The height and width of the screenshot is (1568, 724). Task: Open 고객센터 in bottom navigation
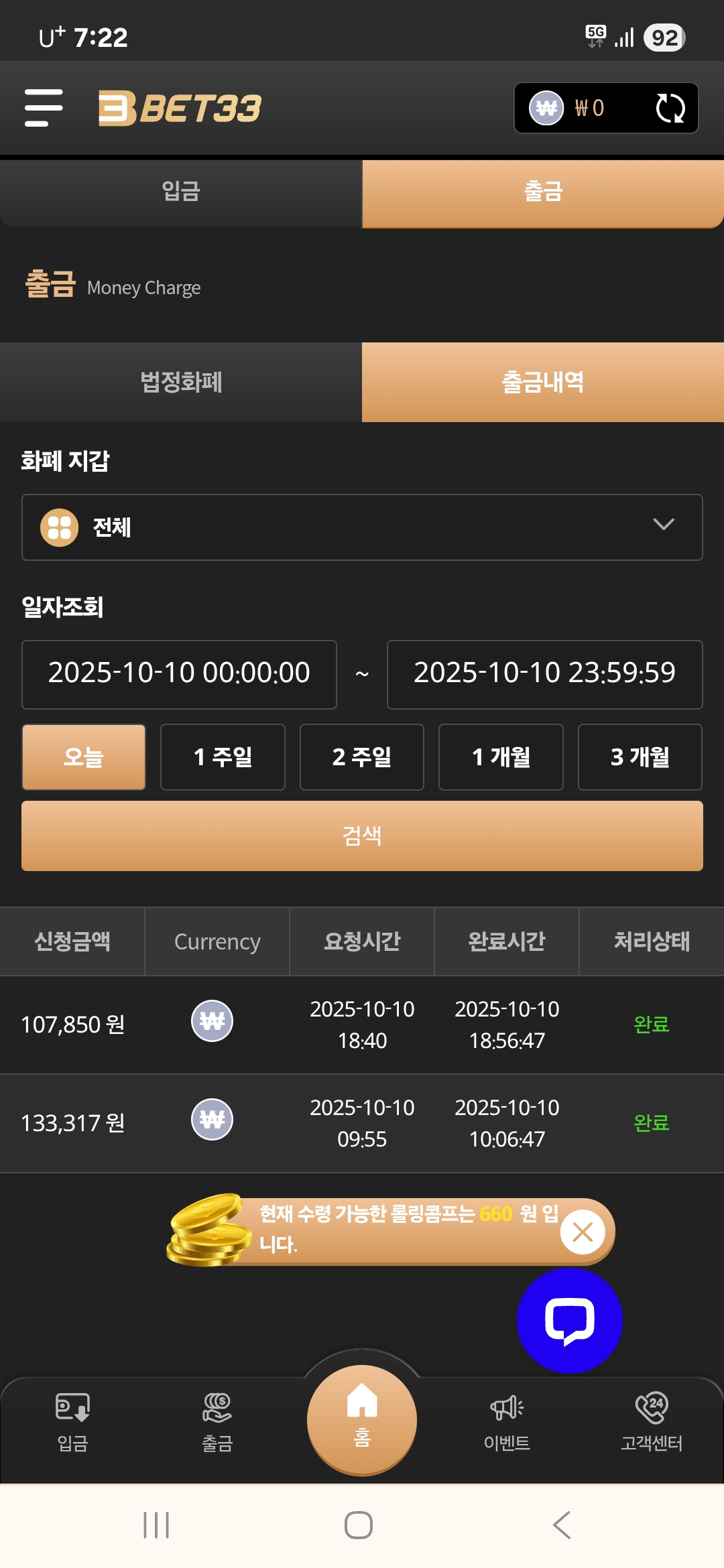pos(651,1422)
